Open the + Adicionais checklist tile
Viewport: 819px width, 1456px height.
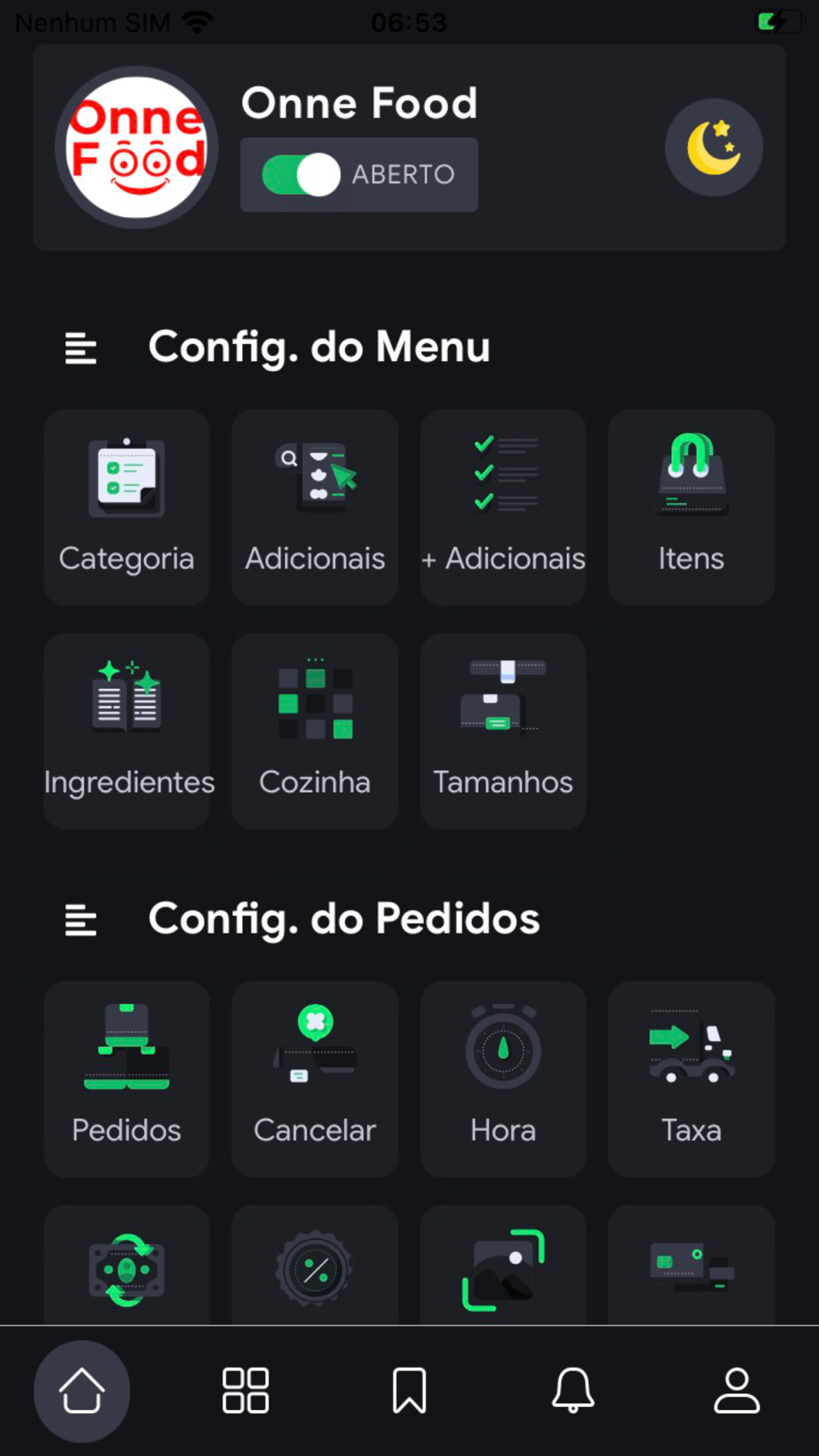(504, 508)
